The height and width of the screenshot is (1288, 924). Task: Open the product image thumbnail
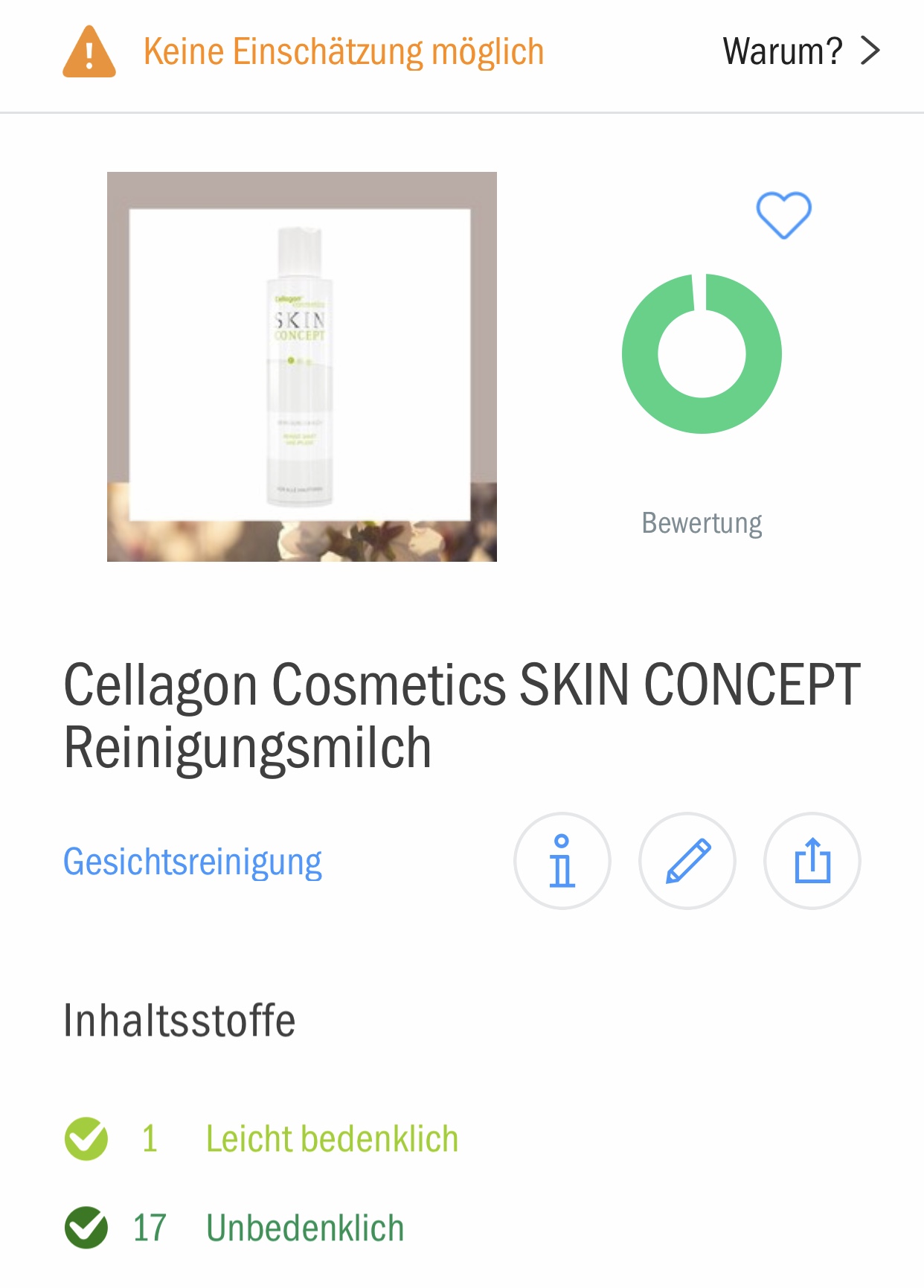click(301, 366)
